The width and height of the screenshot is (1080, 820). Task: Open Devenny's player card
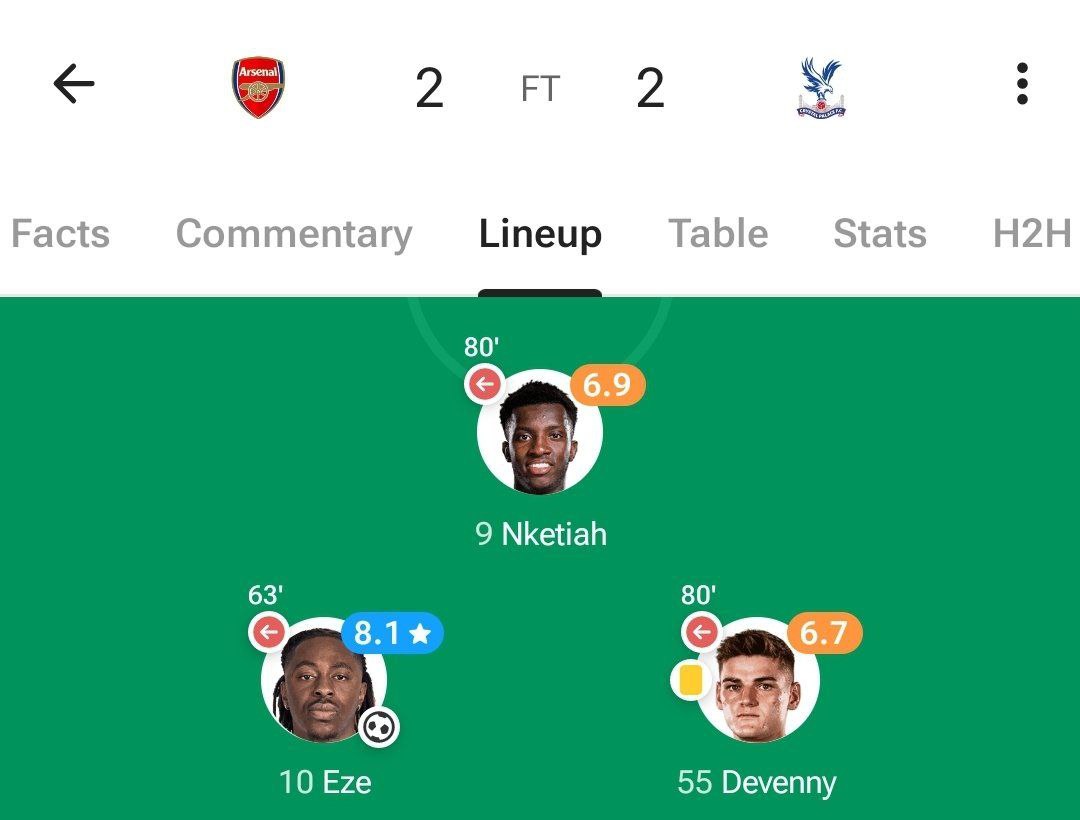coord(757,681)
